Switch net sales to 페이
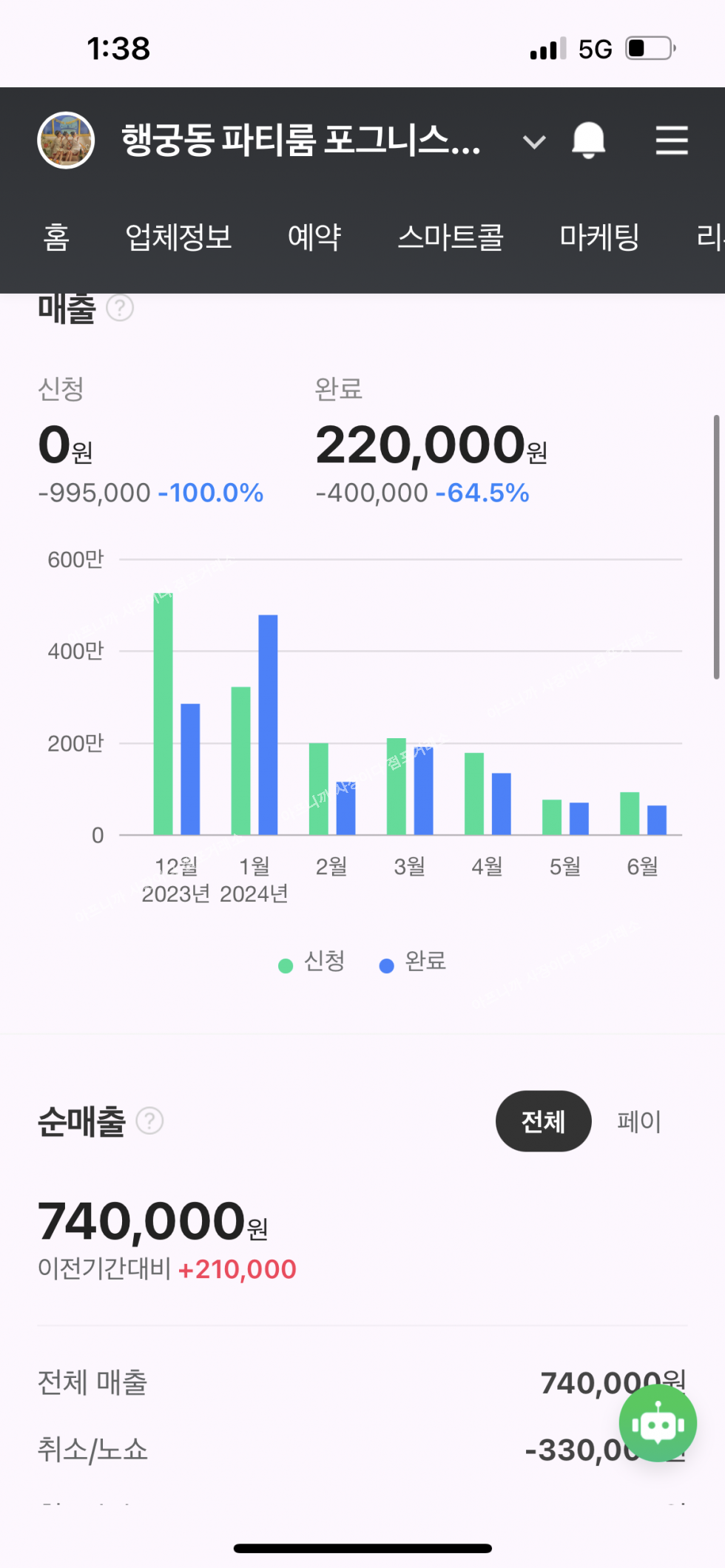The width and height of the screenshot is (725, 1568). coord(639,1121)
